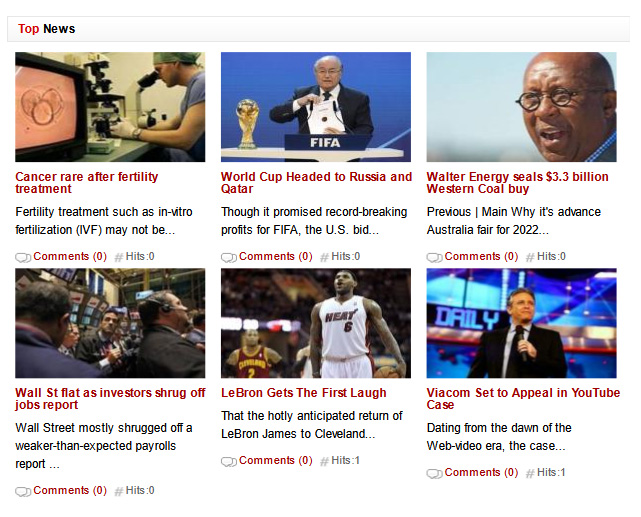View comments on the Viacom YouTube article
Screen dimensions: 641x517
click(481, 473)
